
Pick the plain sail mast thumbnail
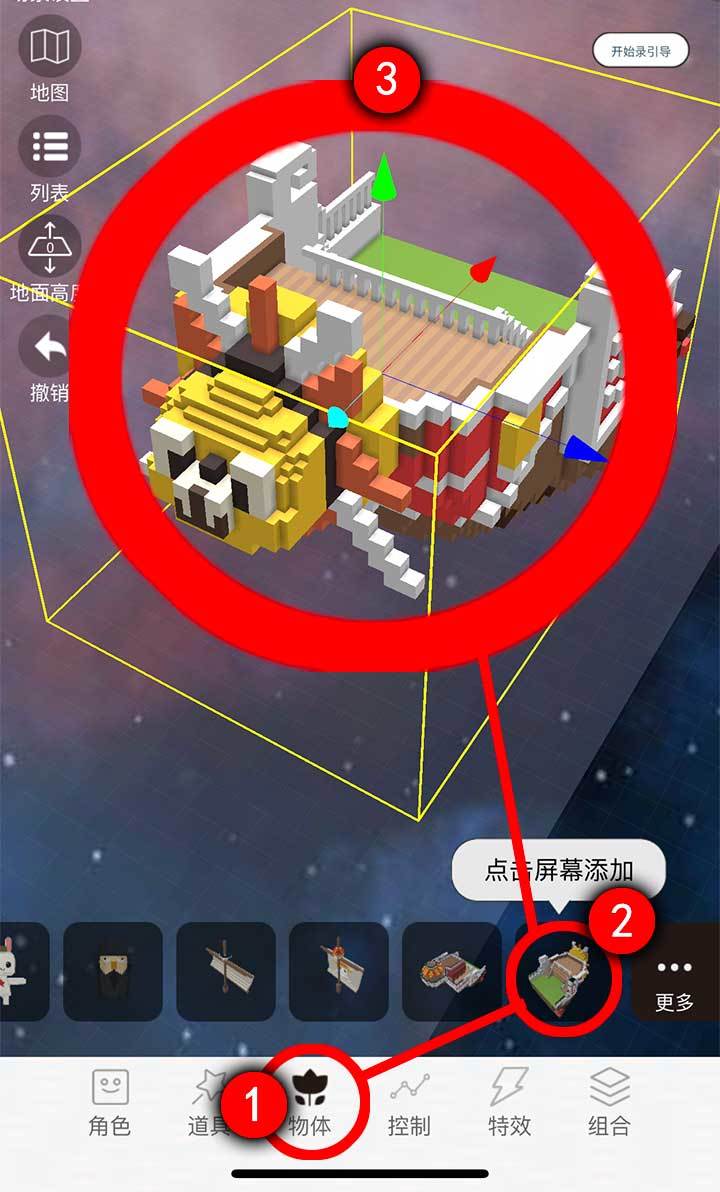[x=226, y=971]
